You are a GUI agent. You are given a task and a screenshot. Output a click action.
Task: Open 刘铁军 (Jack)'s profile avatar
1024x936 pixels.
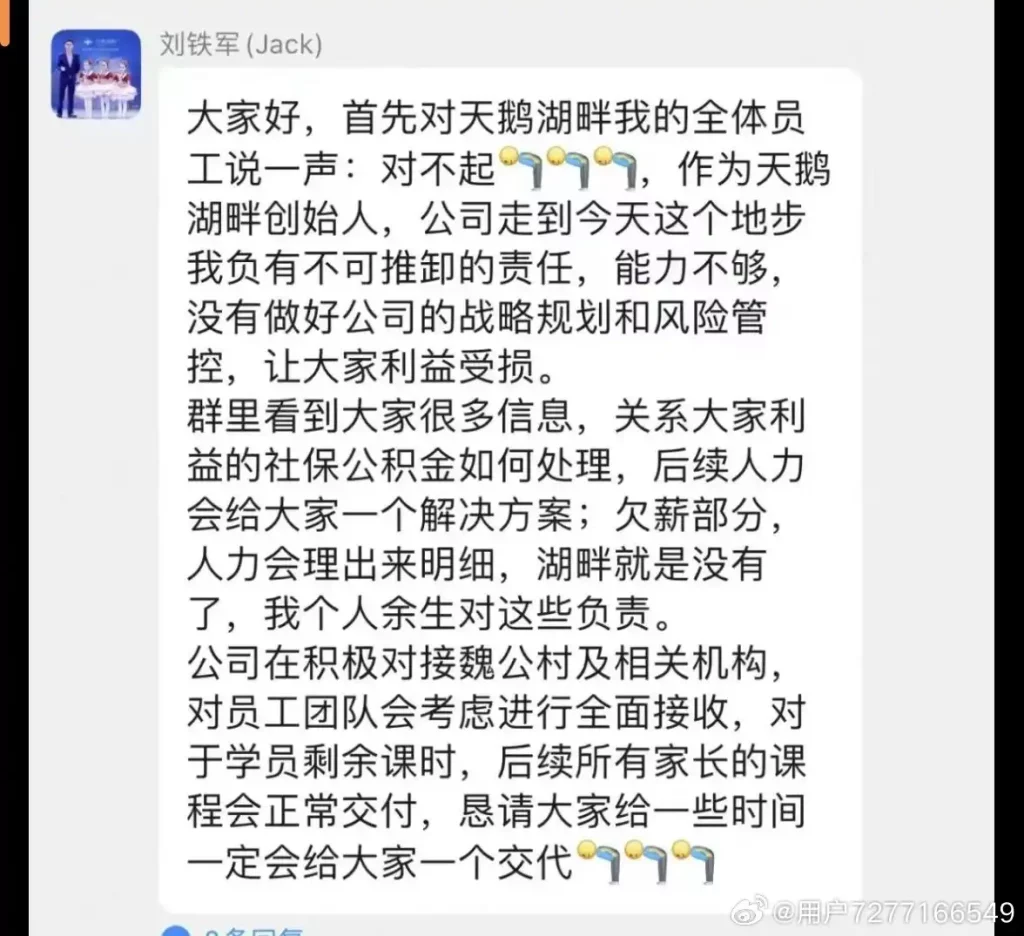(96, 75)
